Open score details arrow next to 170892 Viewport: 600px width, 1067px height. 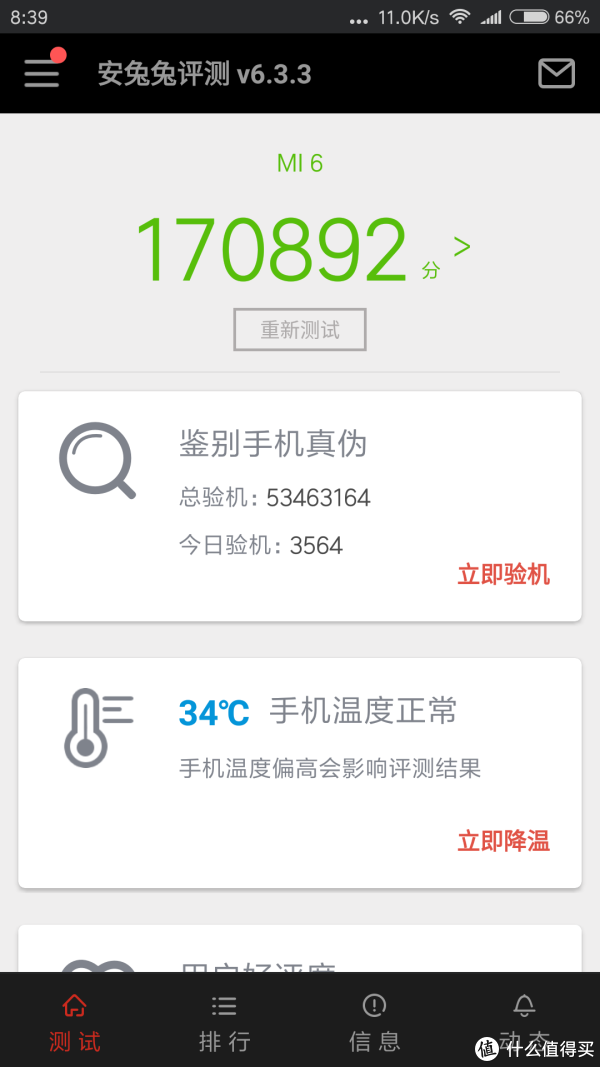[462, 247]
